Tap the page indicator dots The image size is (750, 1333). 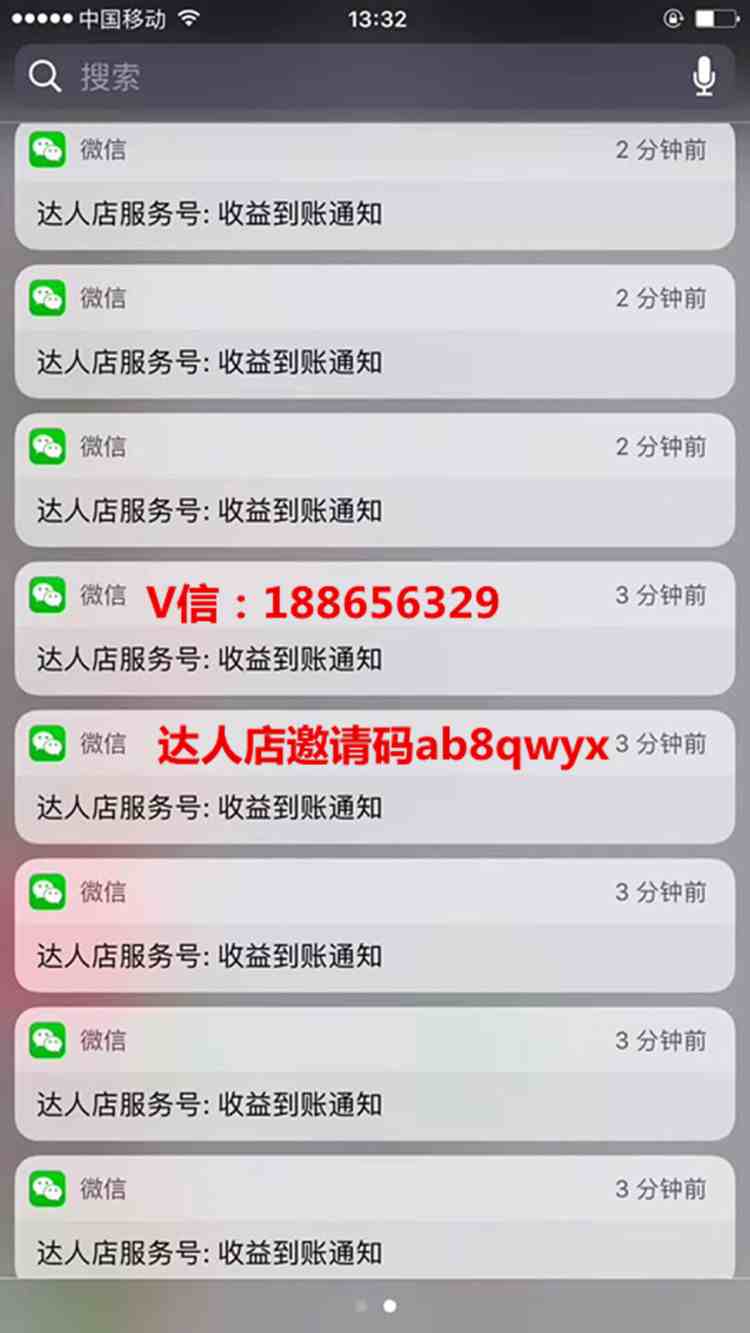[375, 1305]
